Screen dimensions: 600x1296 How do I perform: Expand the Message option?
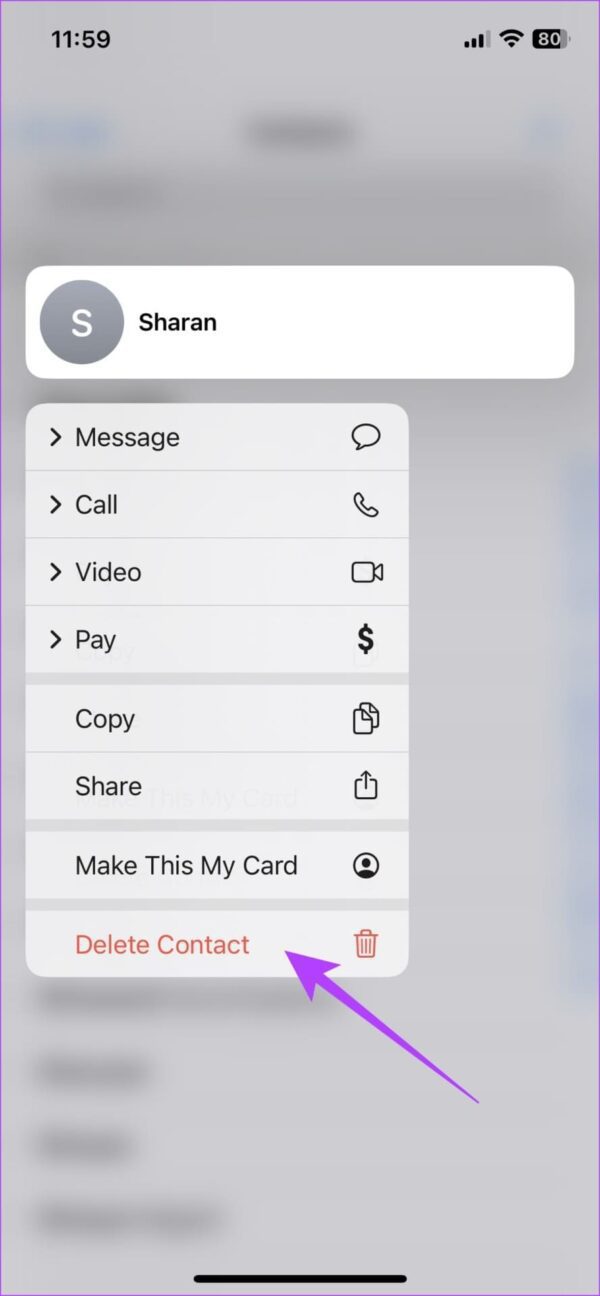[x=216, y=437]
